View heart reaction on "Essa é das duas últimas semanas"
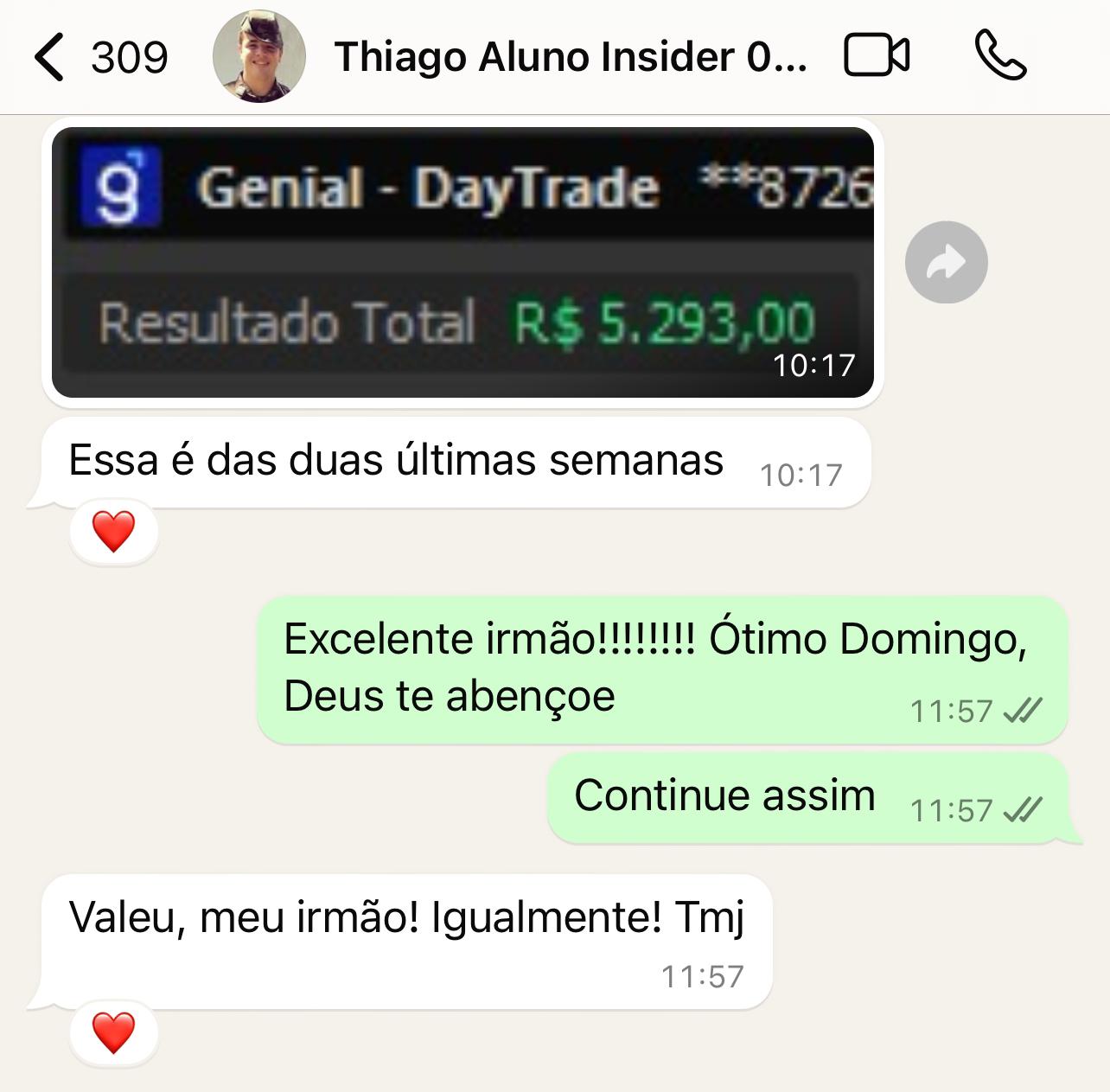Image resolution: width=1110 pixels, height=1092 pixels. coord(114,531)
